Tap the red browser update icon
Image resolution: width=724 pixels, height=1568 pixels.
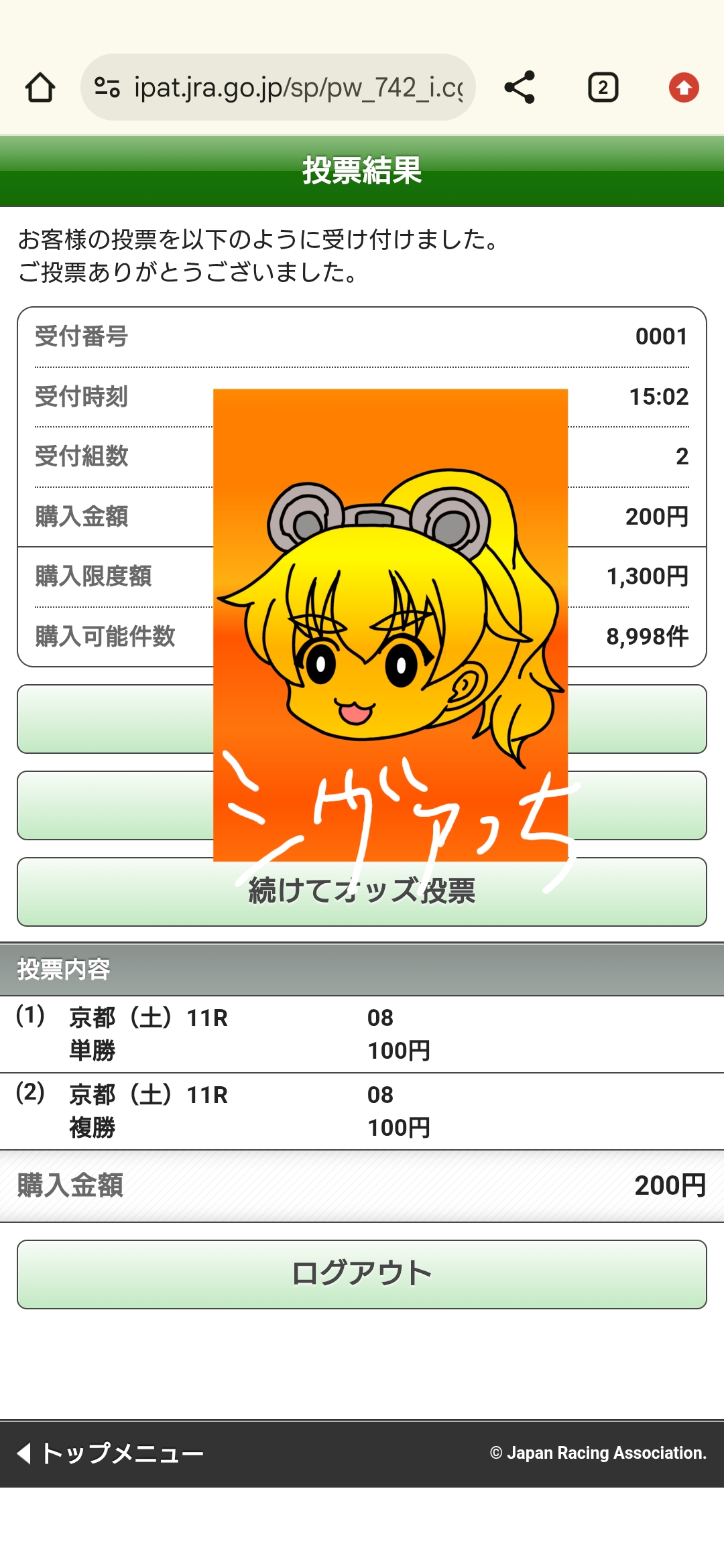(x=684, y=88)
